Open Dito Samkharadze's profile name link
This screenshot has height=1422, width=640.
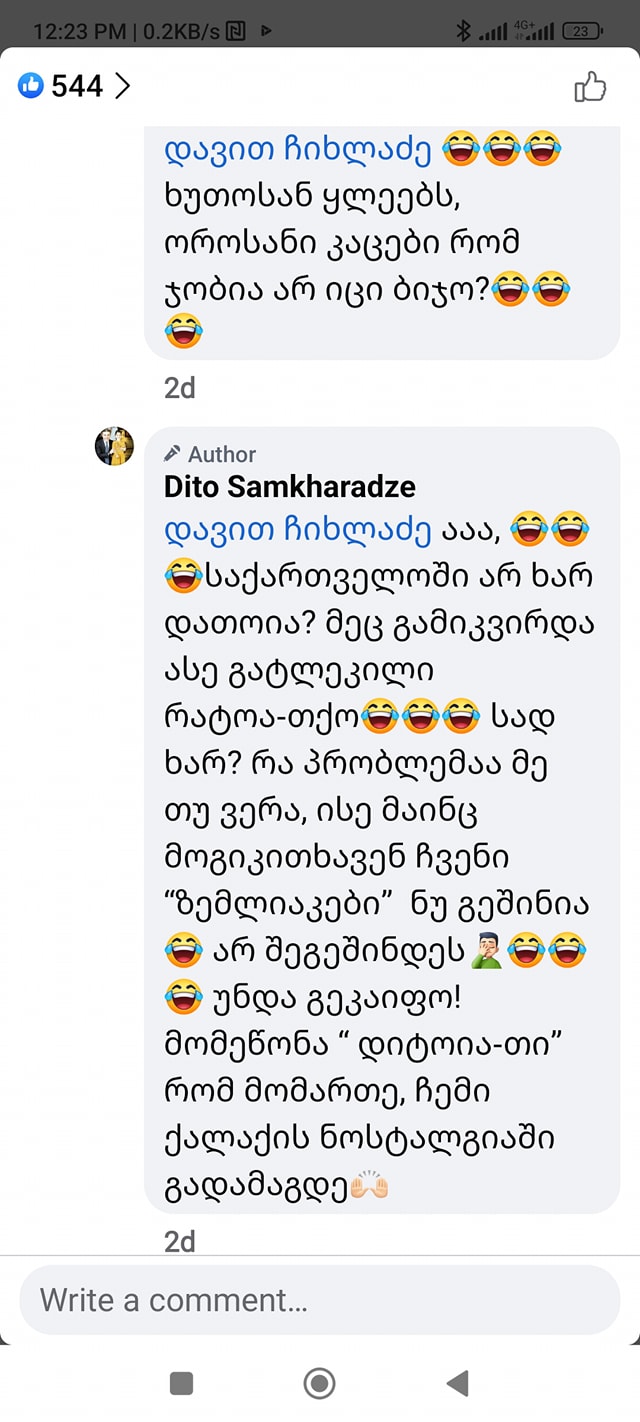(x=289, y=487)
